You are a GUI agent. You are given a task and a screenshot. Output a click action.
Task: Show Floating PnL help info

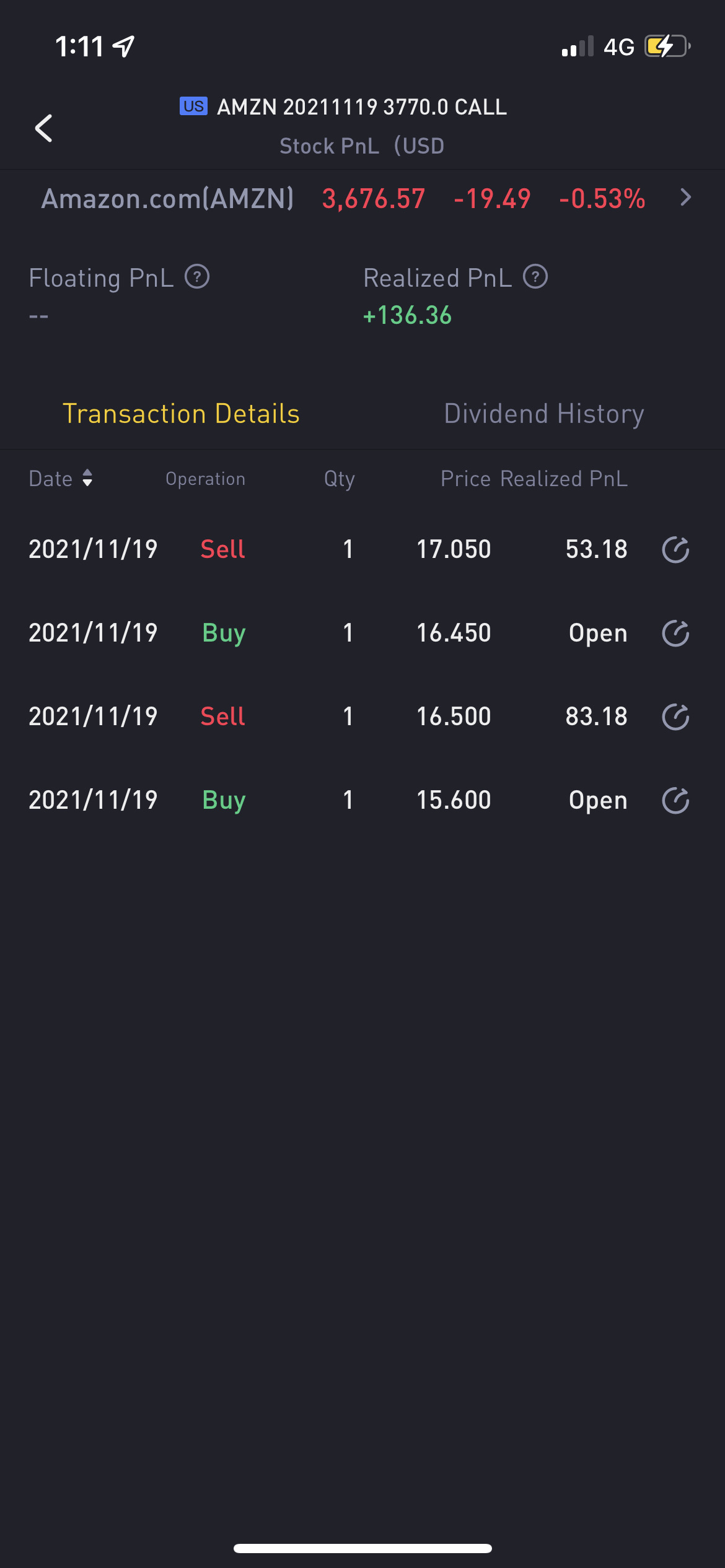tap(197, 277)
